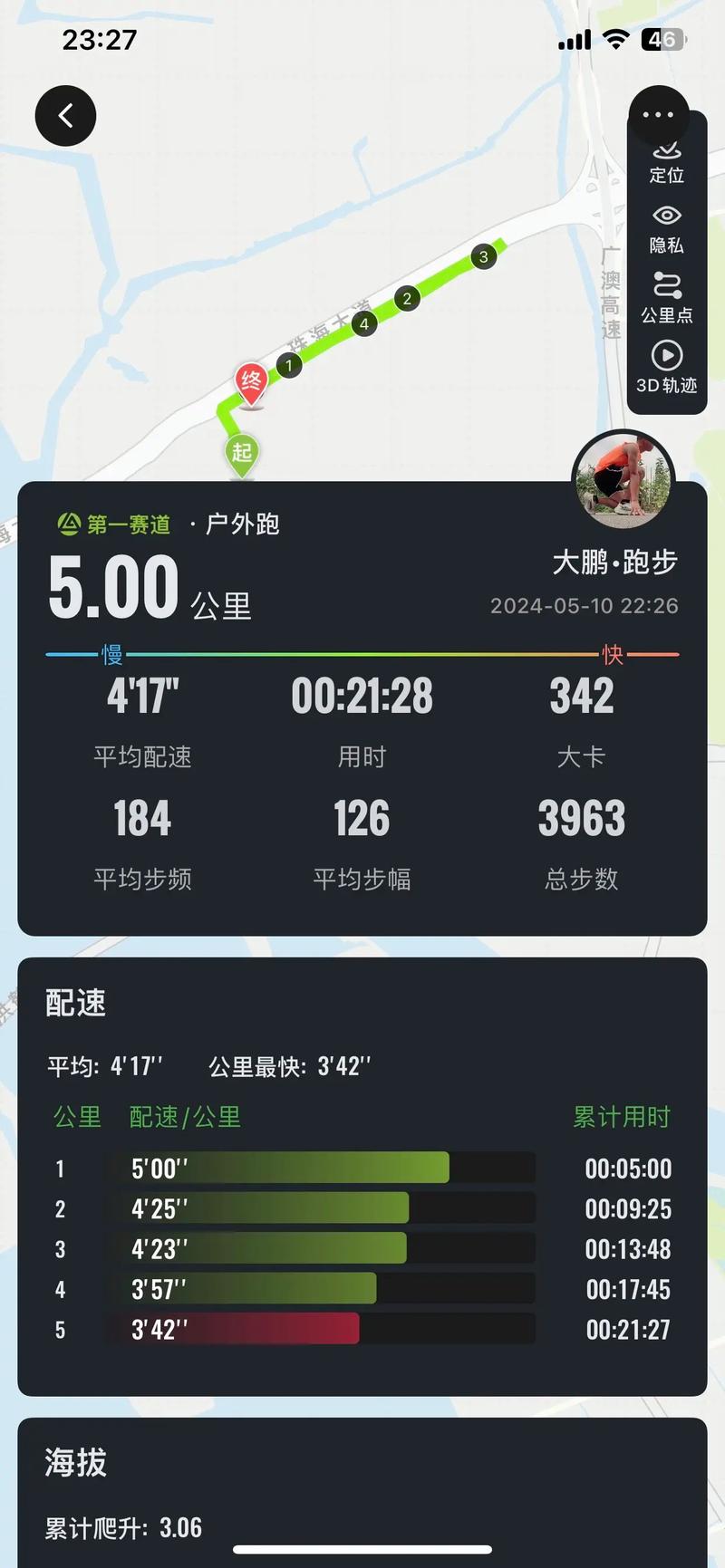Select the 累计用时 column header

click(623, 1117)
